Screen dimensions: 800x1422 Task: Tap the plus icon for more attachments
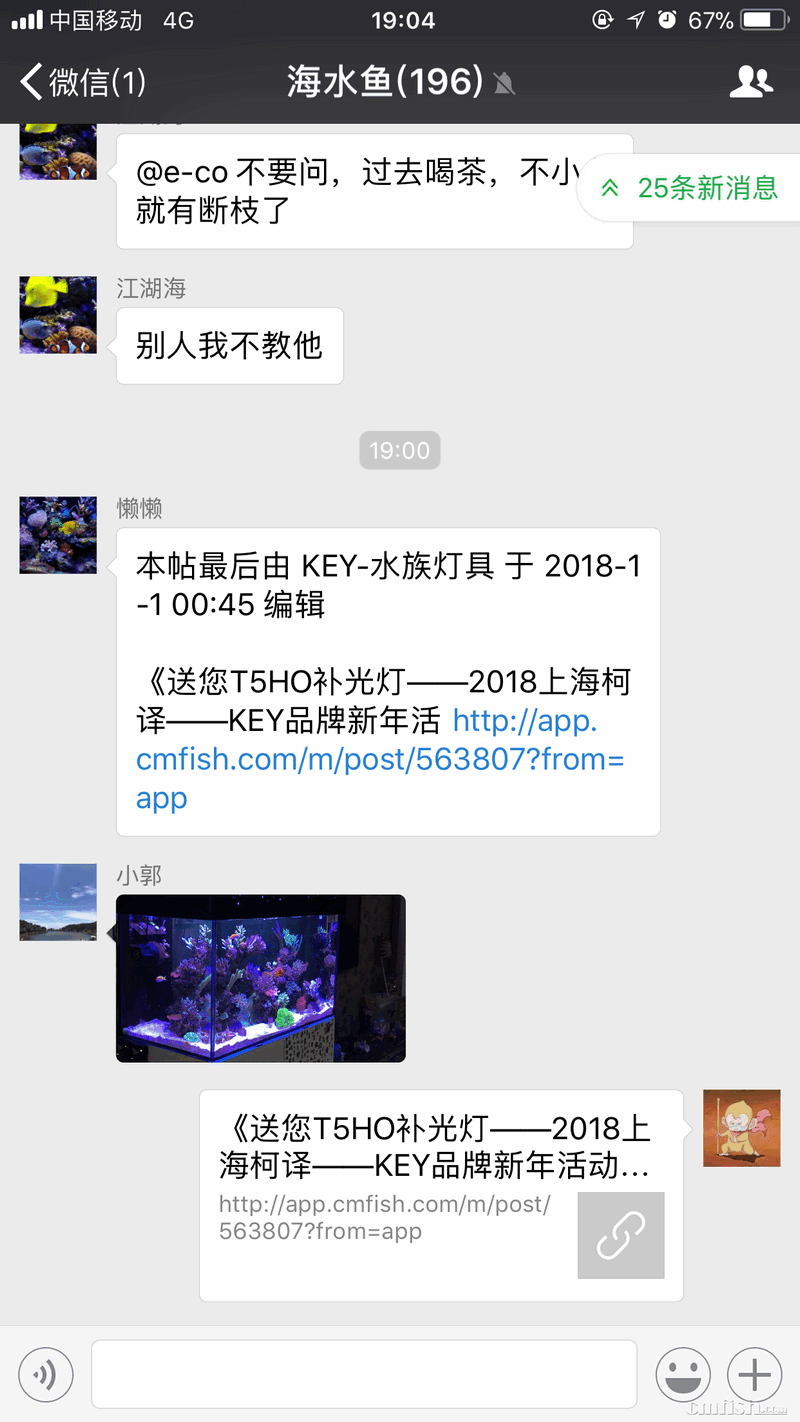[x=753, y=1374]
